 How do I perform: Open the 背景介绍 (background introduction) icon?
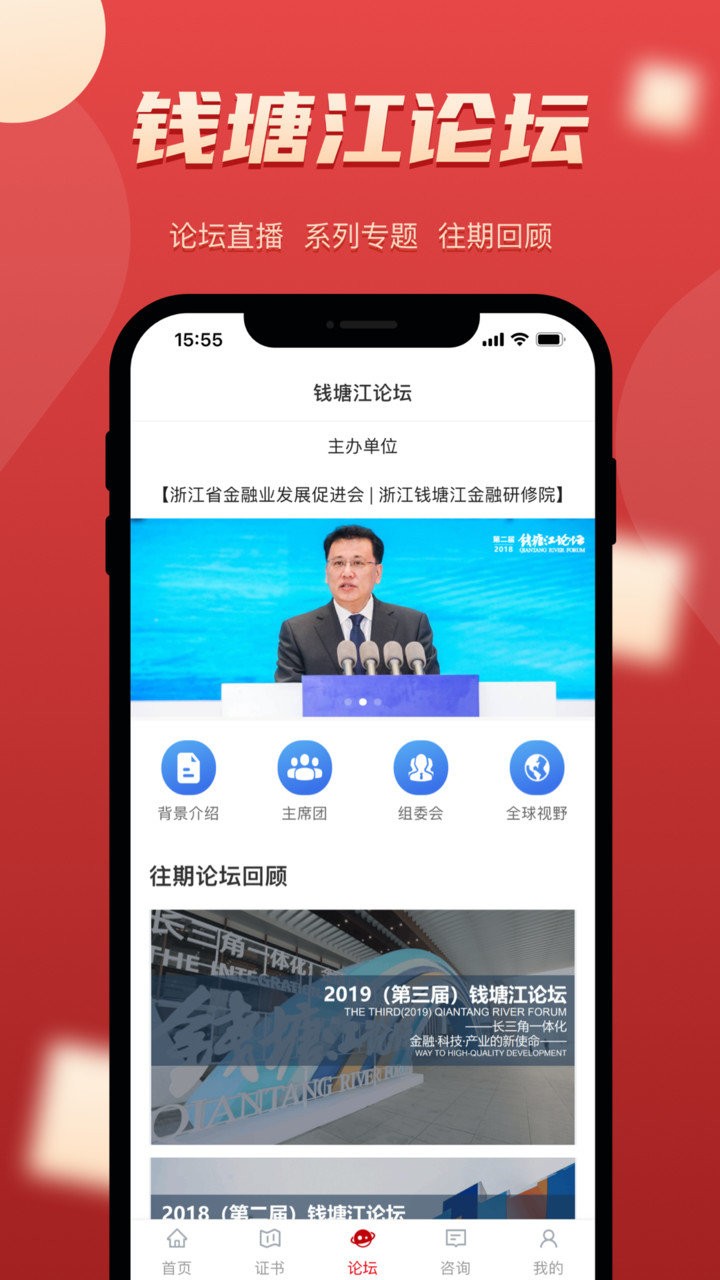pyautogui.click(x=188, y=768)
